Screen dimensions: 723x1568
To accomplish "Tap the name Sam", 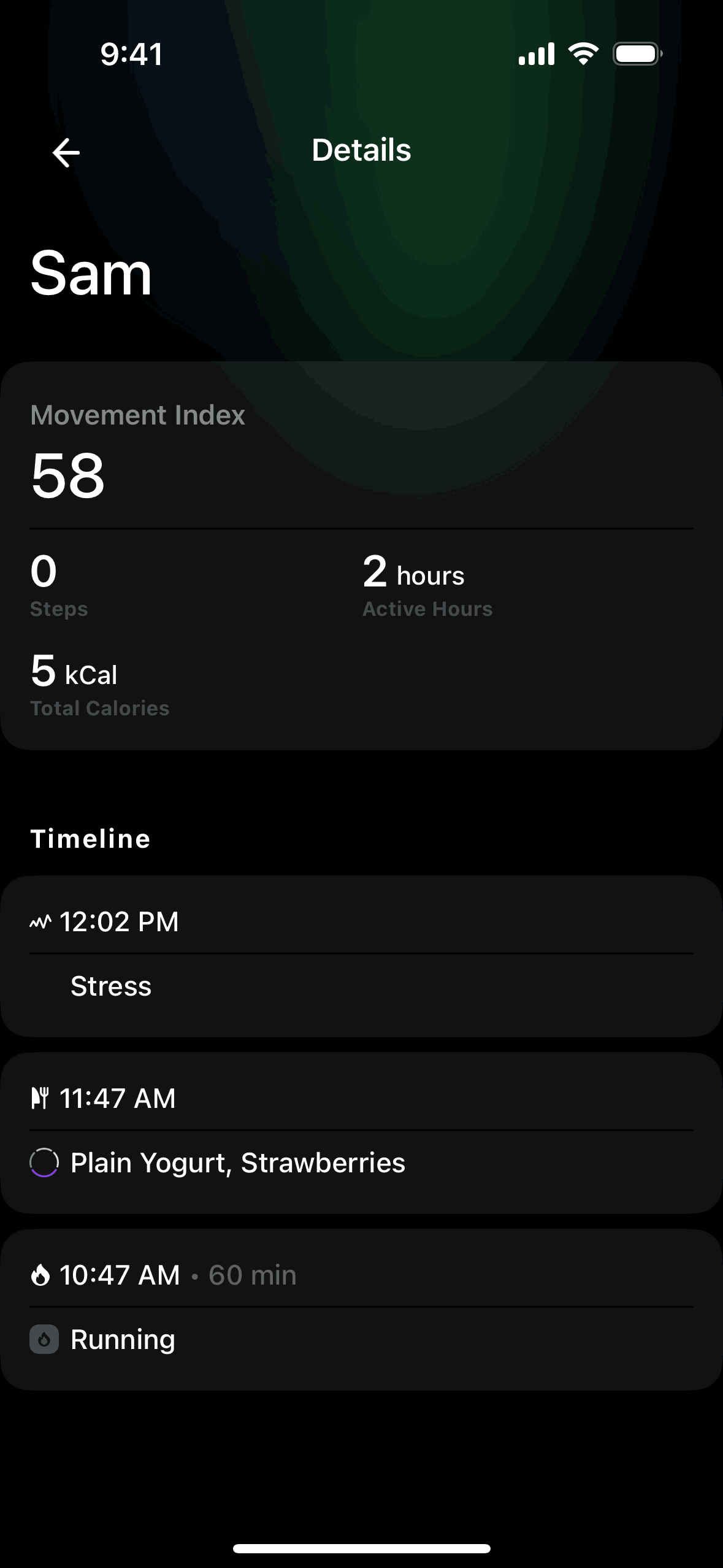I will pos(91,274).
